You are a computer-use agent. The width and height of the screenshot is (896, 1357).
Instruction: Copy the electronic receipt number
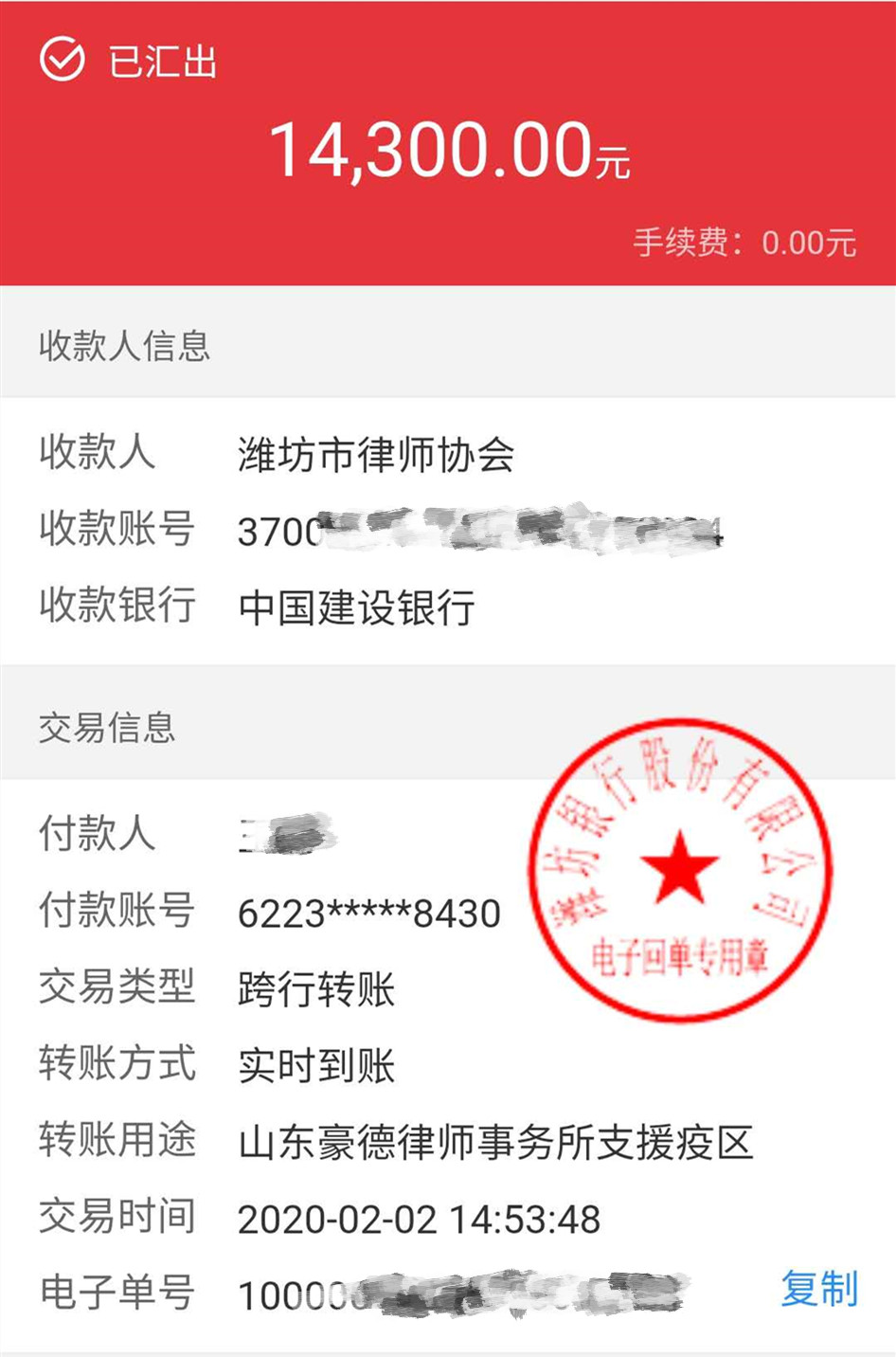[818, 1290]
